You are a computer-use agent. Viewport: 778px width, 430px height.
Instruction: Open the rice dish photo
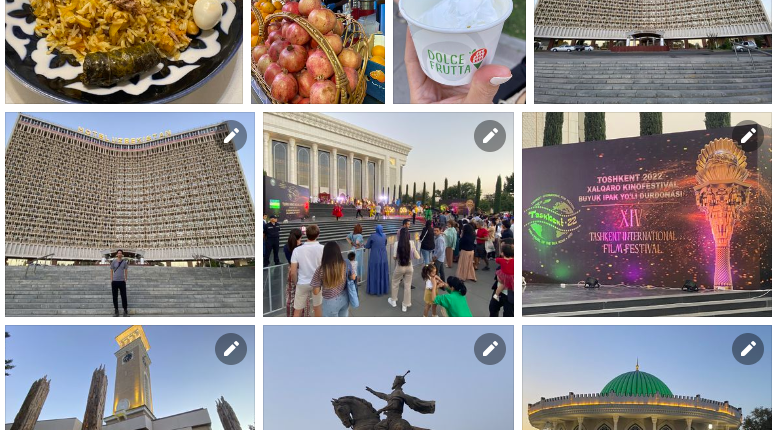tap(123, 50)
